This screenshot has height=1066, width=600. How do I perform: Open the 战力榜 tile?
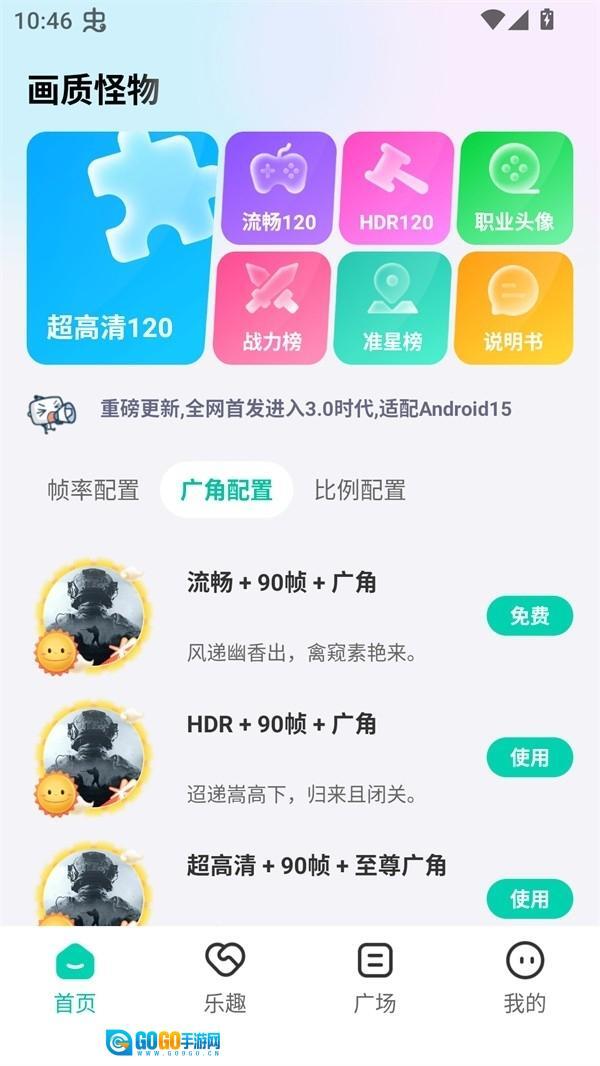[272, 308]
